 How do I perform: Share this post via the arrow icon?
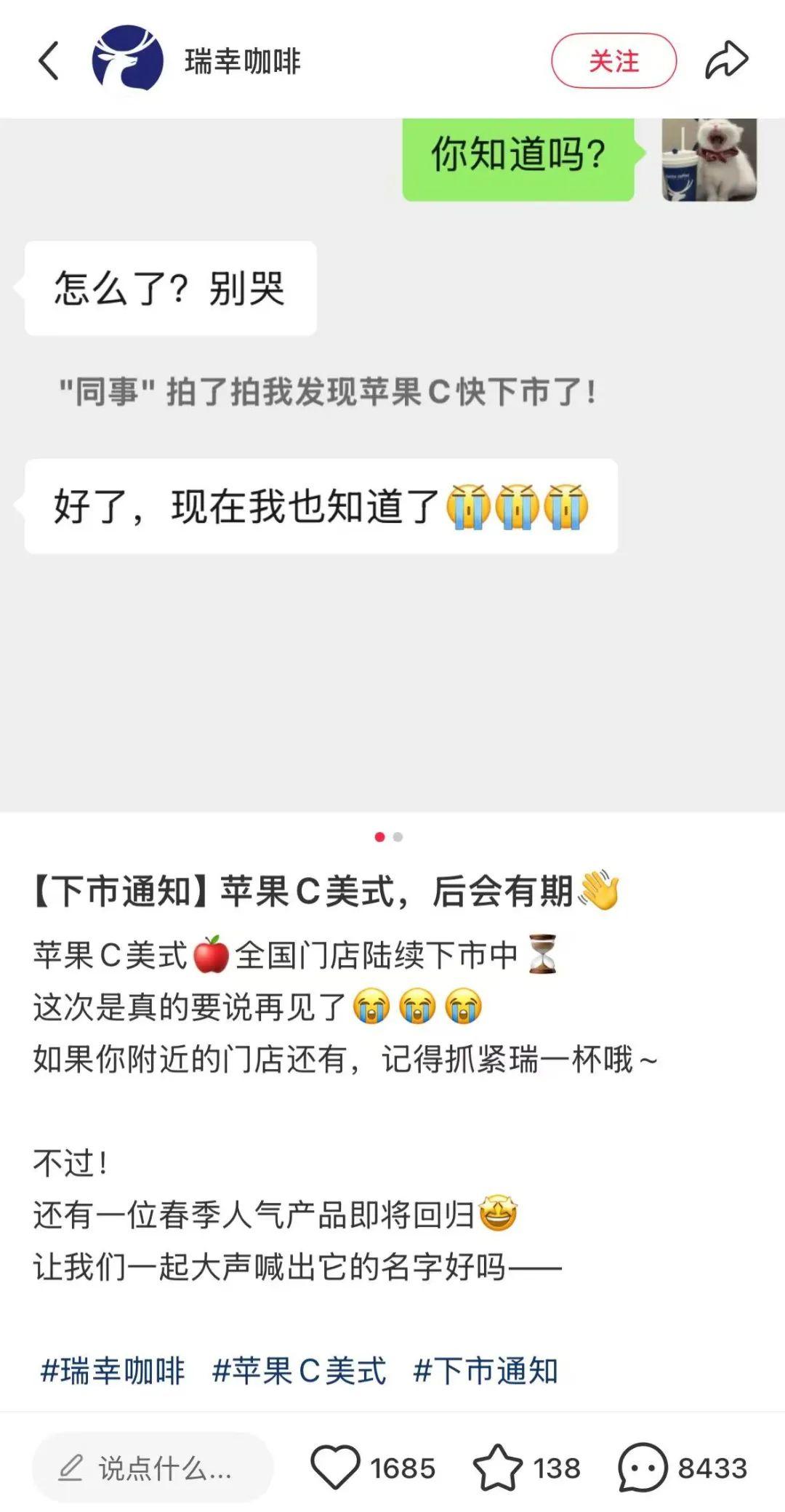click(726, 60)
